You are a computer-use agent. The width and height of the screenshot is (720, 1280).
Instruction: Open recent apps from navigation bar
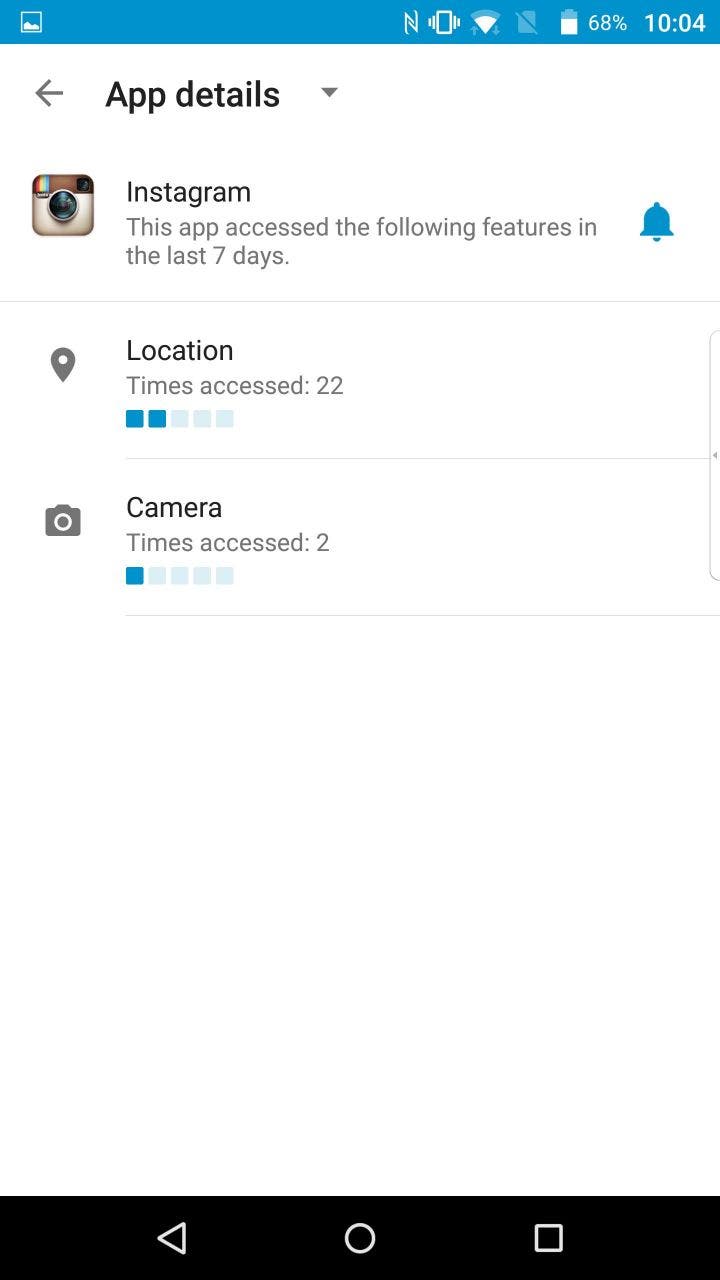pyautogui.click(x=548, y=1238)
